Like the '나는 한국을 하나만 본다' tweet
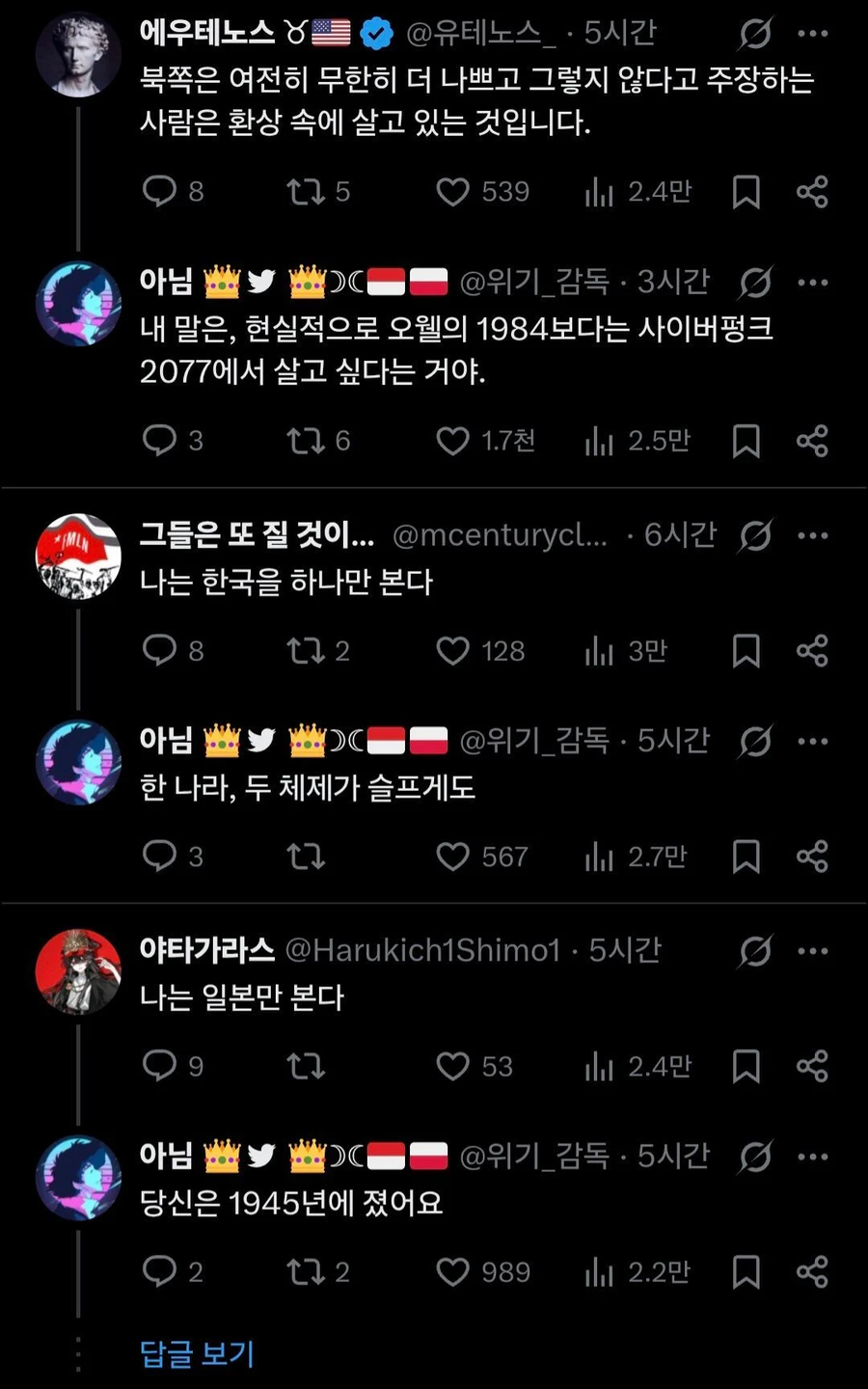868x1389 pixels. (452, 651)
